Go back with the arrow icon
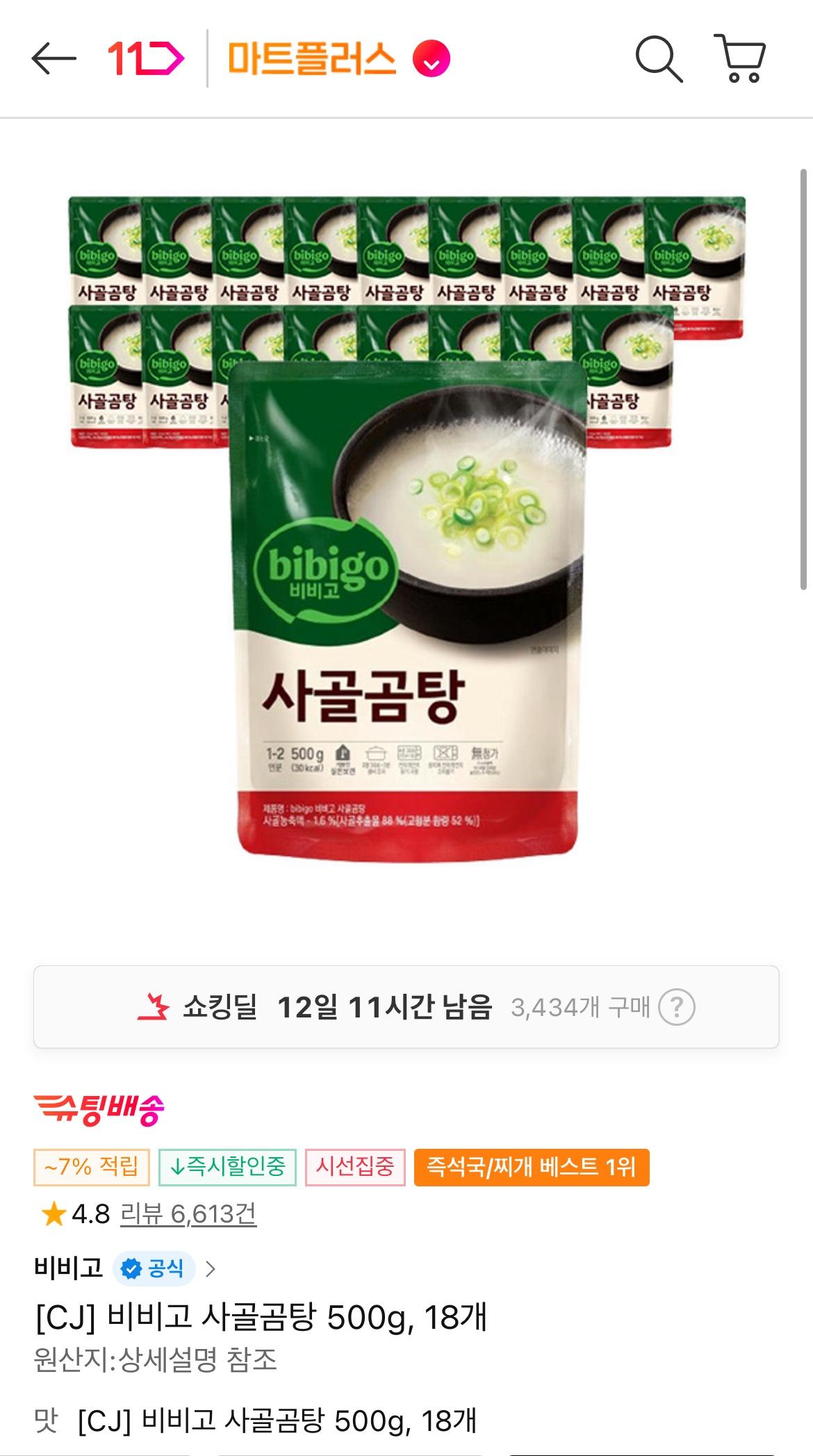The width and height of the screenshot is (813, 1456). 54,59
